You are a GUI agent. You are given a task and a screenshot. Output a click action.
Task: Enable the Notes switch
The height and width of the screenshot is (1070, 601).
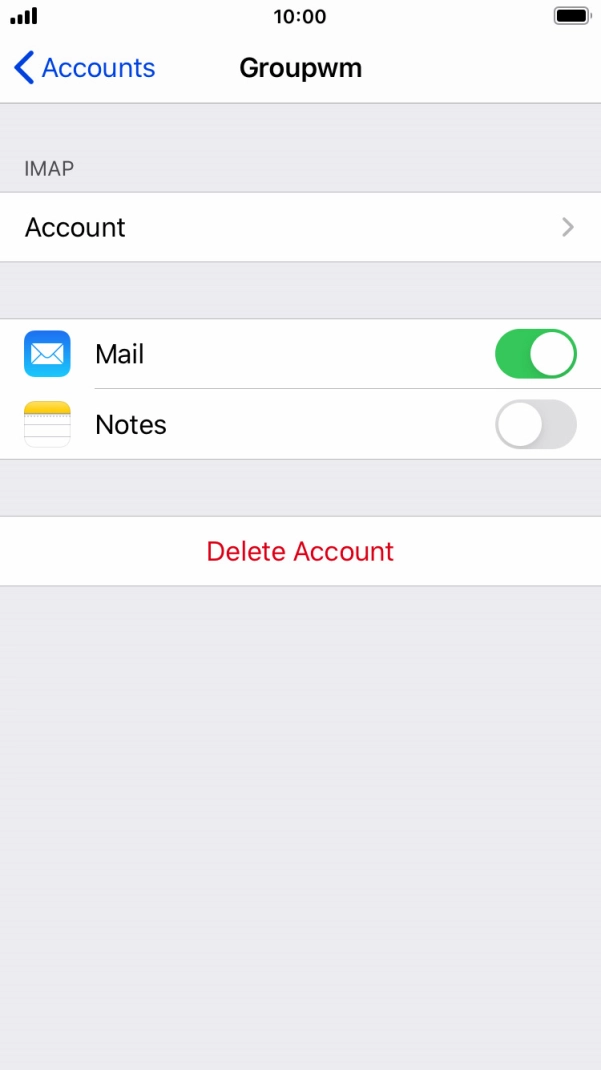click(x=535, y=424)
